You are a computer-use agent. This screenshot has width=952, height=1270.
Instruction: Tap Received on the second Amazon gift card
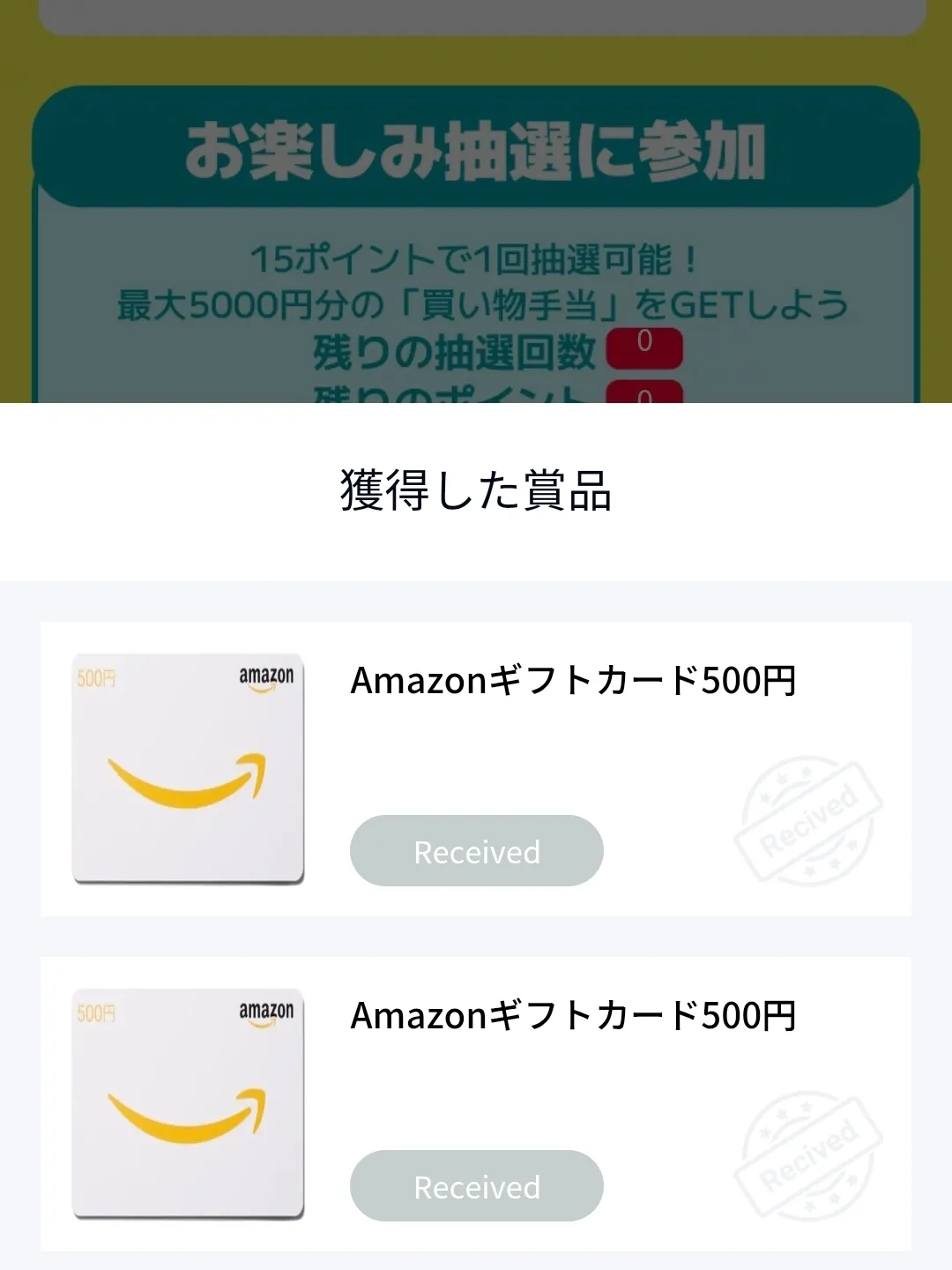(x=476, y=1186)
